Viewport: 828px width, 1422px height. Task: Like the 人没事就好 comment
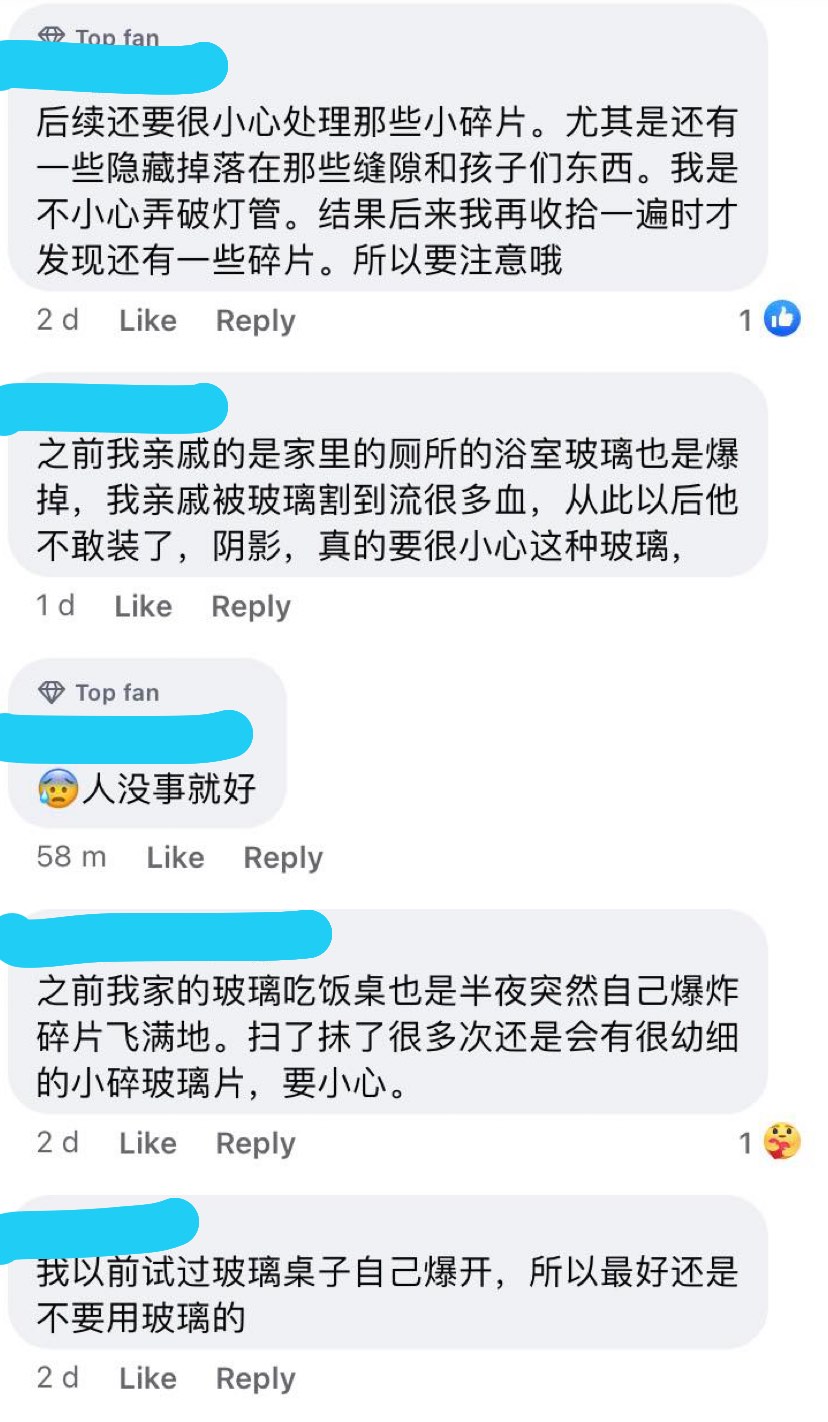pyautogui.click(x=175, y=858)
